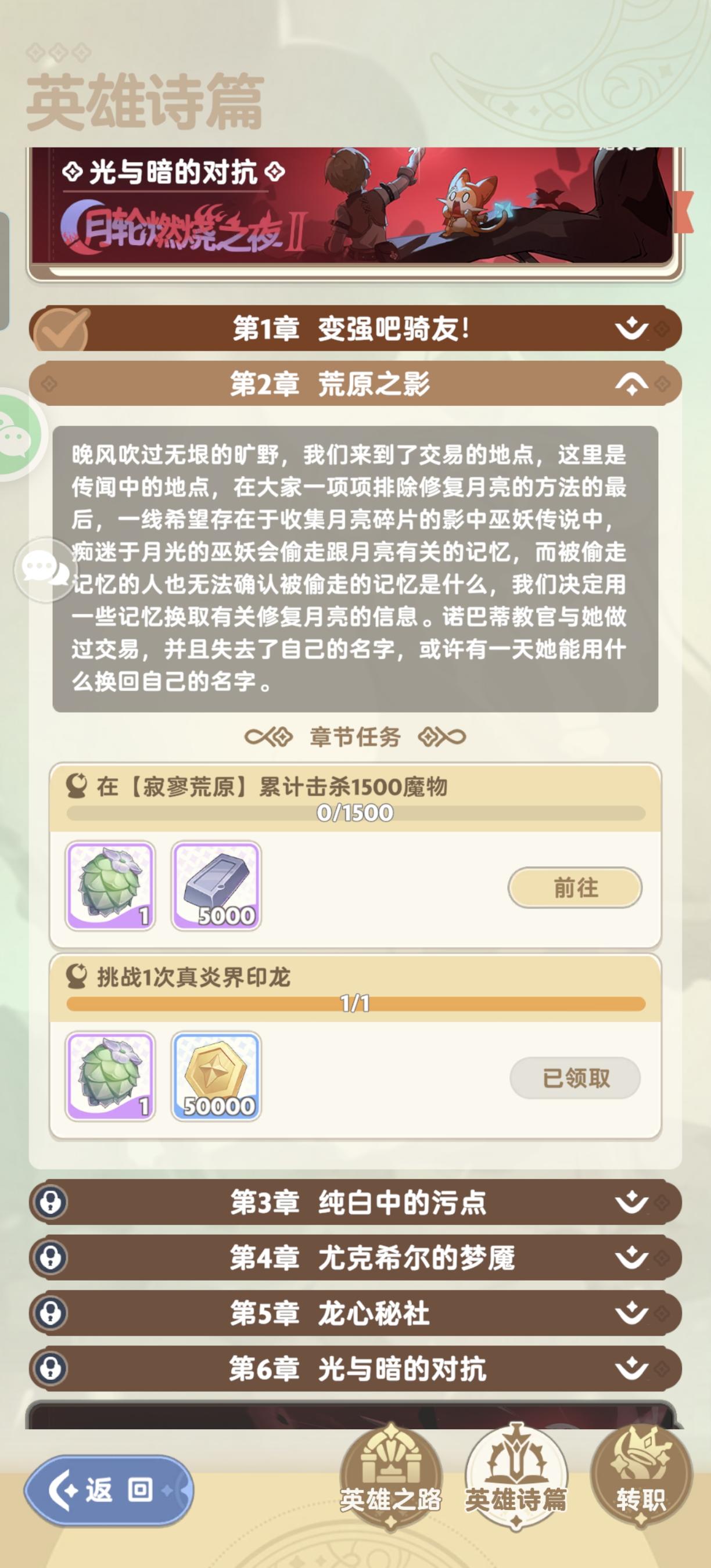Collapse 第2章 荒原之影 with its chevron

(x=632, y=383)
